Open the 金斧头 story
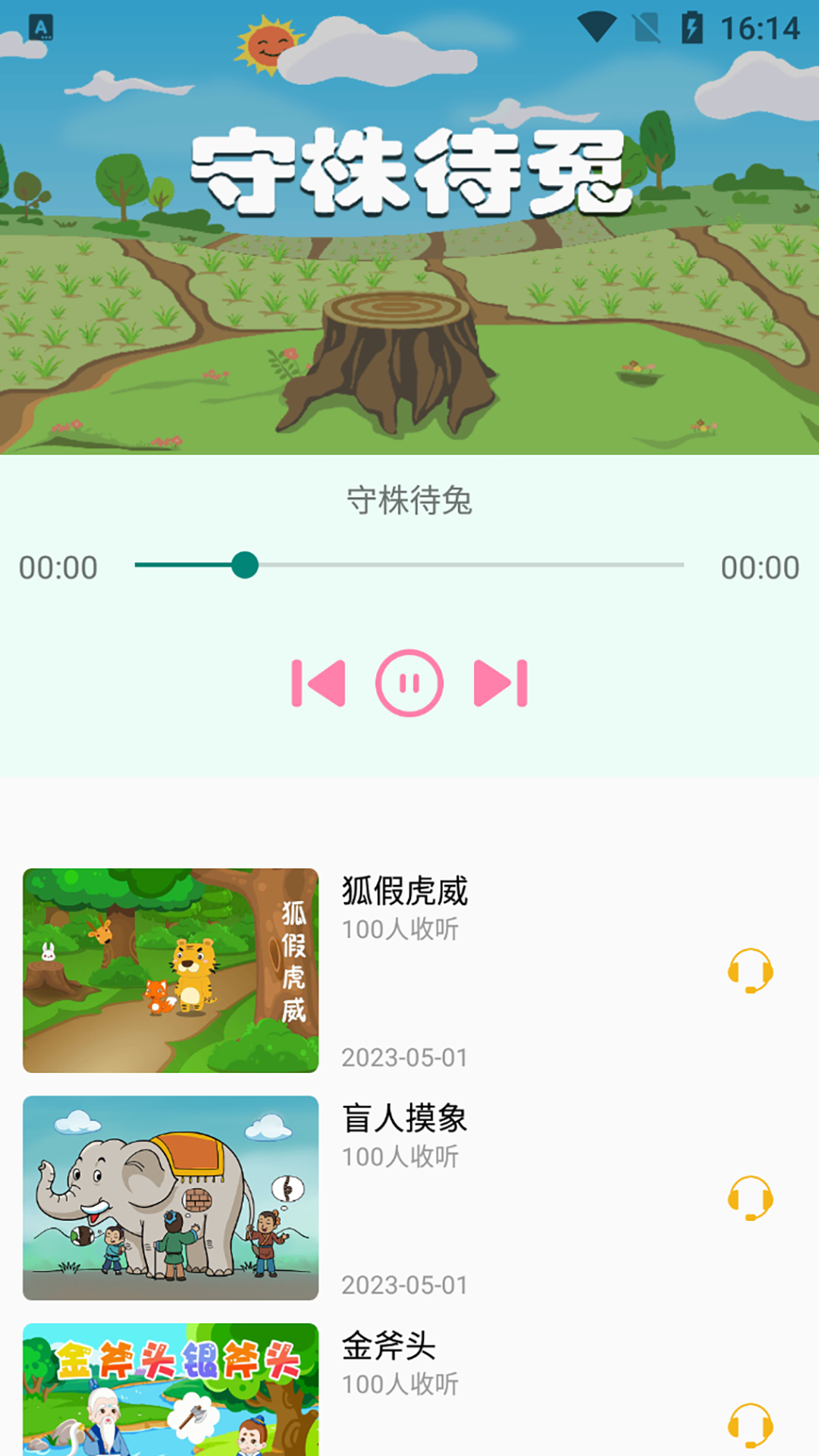Viewport: 819px width, 1456px height. pos(389,1347)
